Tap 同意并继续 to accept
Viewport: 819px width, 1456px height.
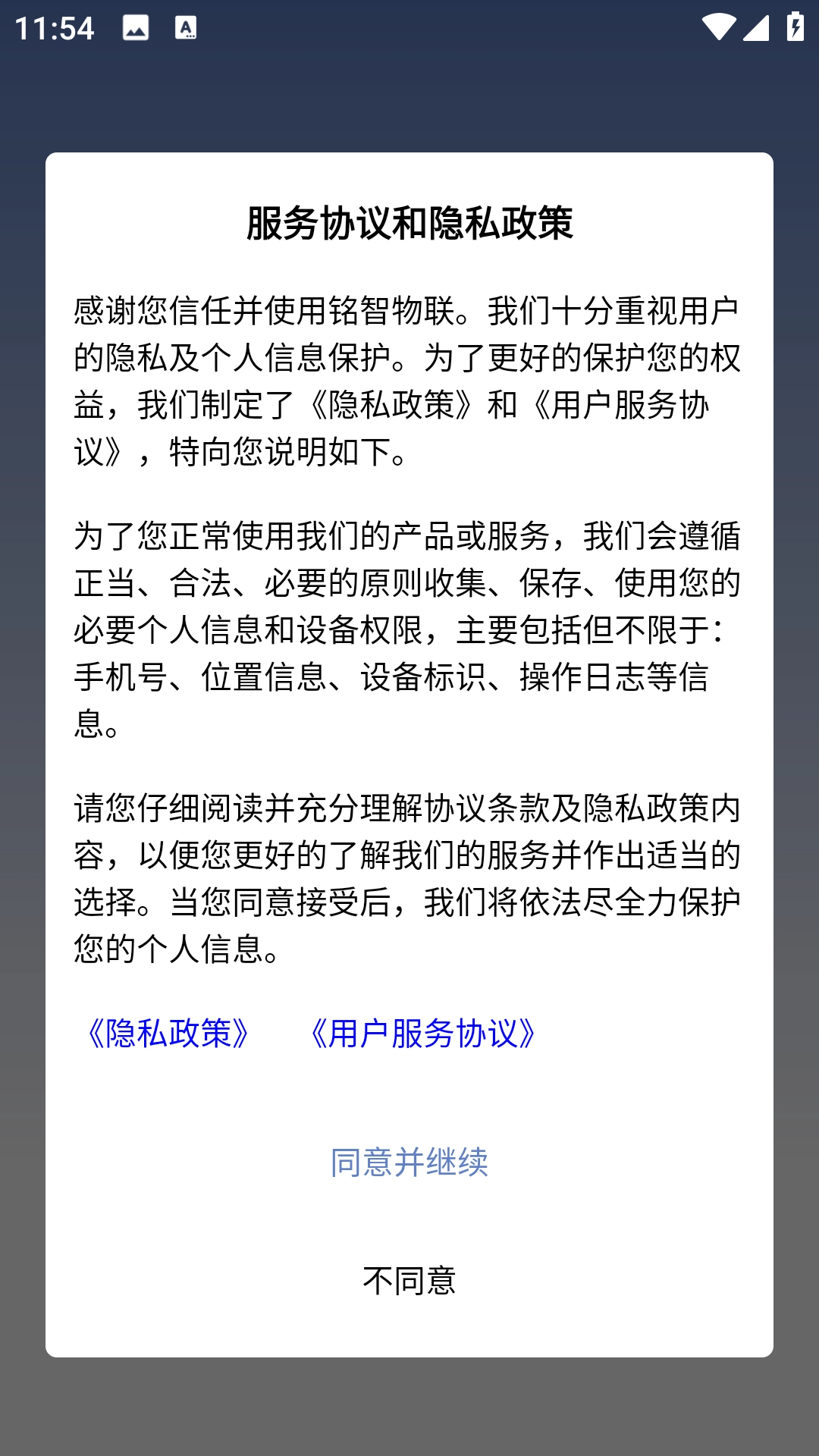[x=409, y=1163]
